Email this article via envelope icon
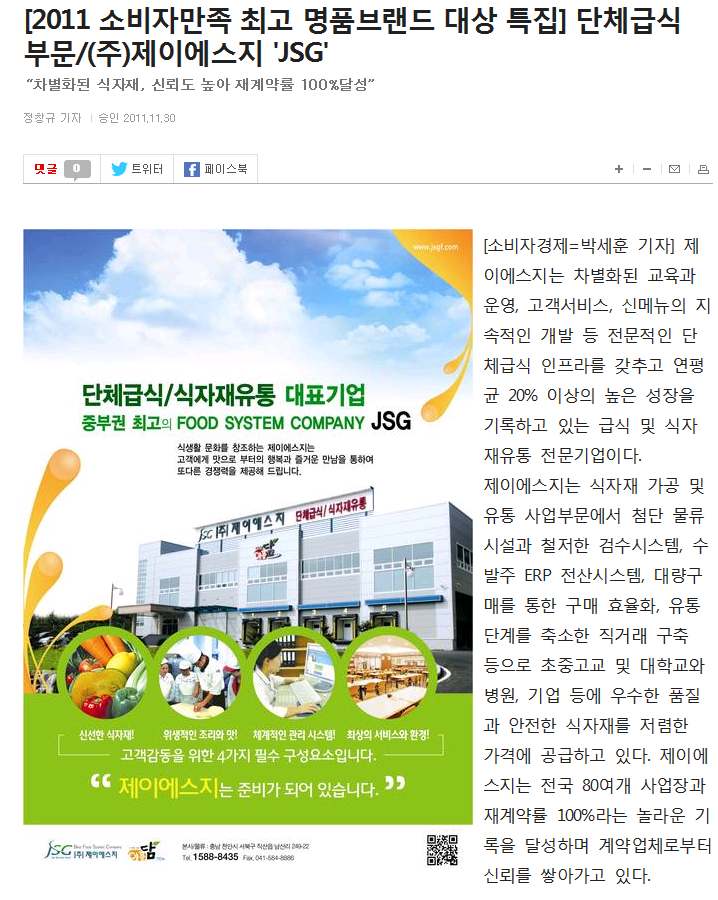Image resolution: width=718 pixels, height=900 pixels. click(675, 169)
